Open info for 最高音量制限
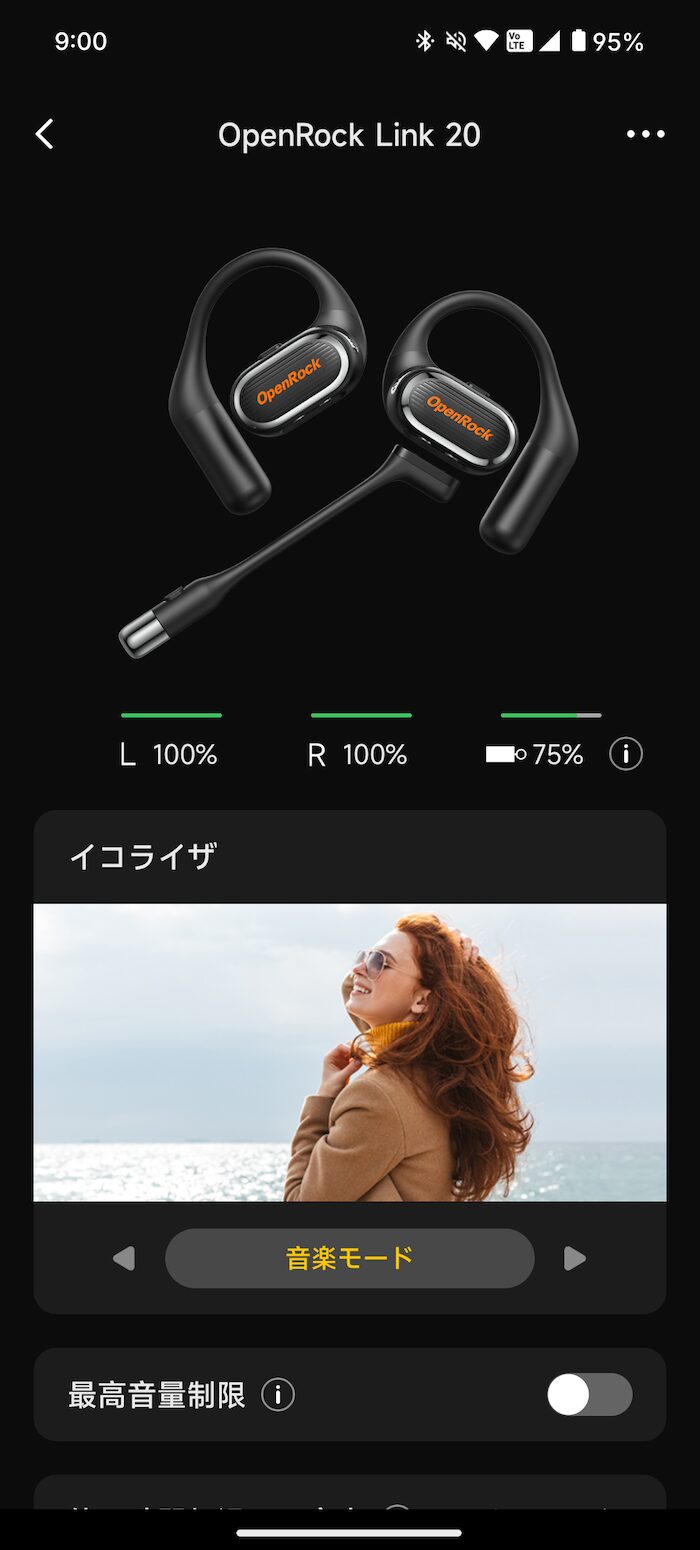Viewport: 700px width, 1550px height. click(x=278, y=1394)
